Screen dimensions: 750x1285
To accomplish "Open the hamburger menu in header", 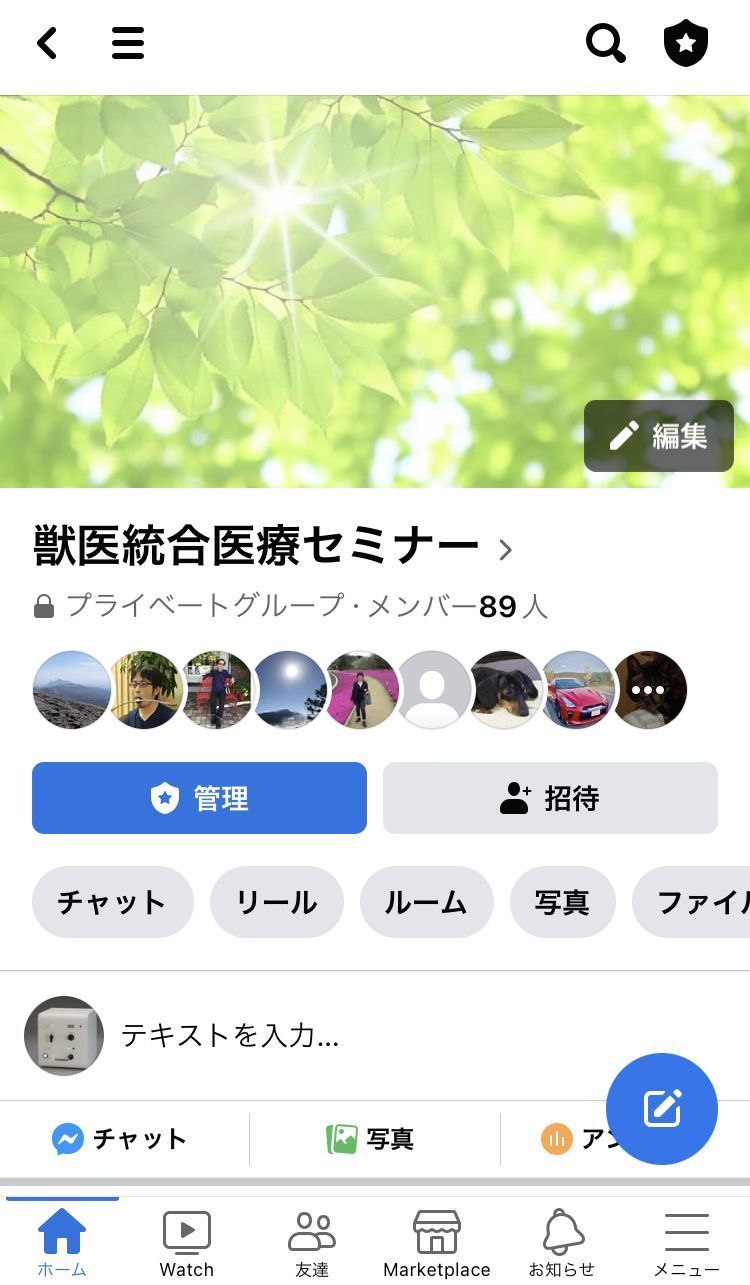I will 128,43.
